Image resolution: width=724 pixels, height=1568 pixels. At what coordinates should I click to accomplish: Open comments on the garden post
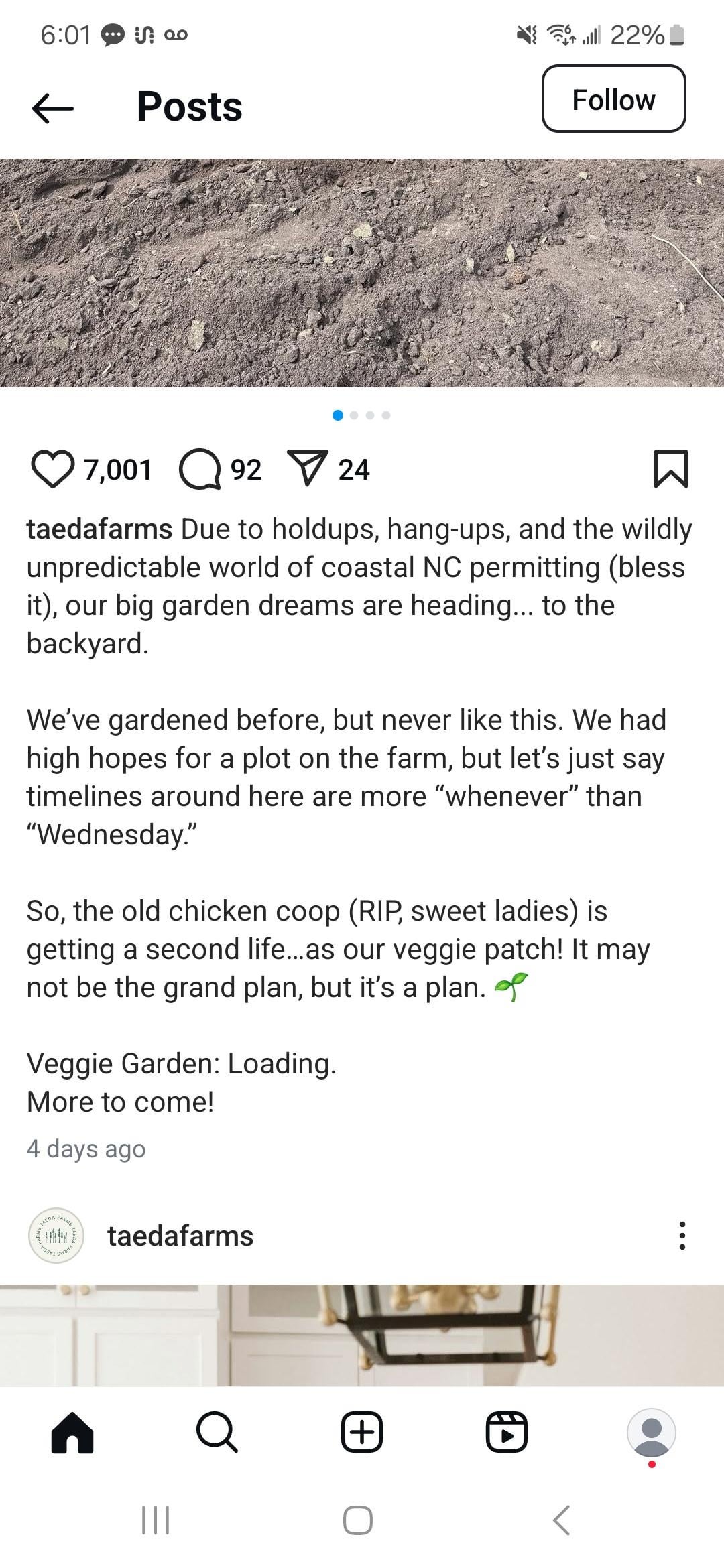coord(200,470)
